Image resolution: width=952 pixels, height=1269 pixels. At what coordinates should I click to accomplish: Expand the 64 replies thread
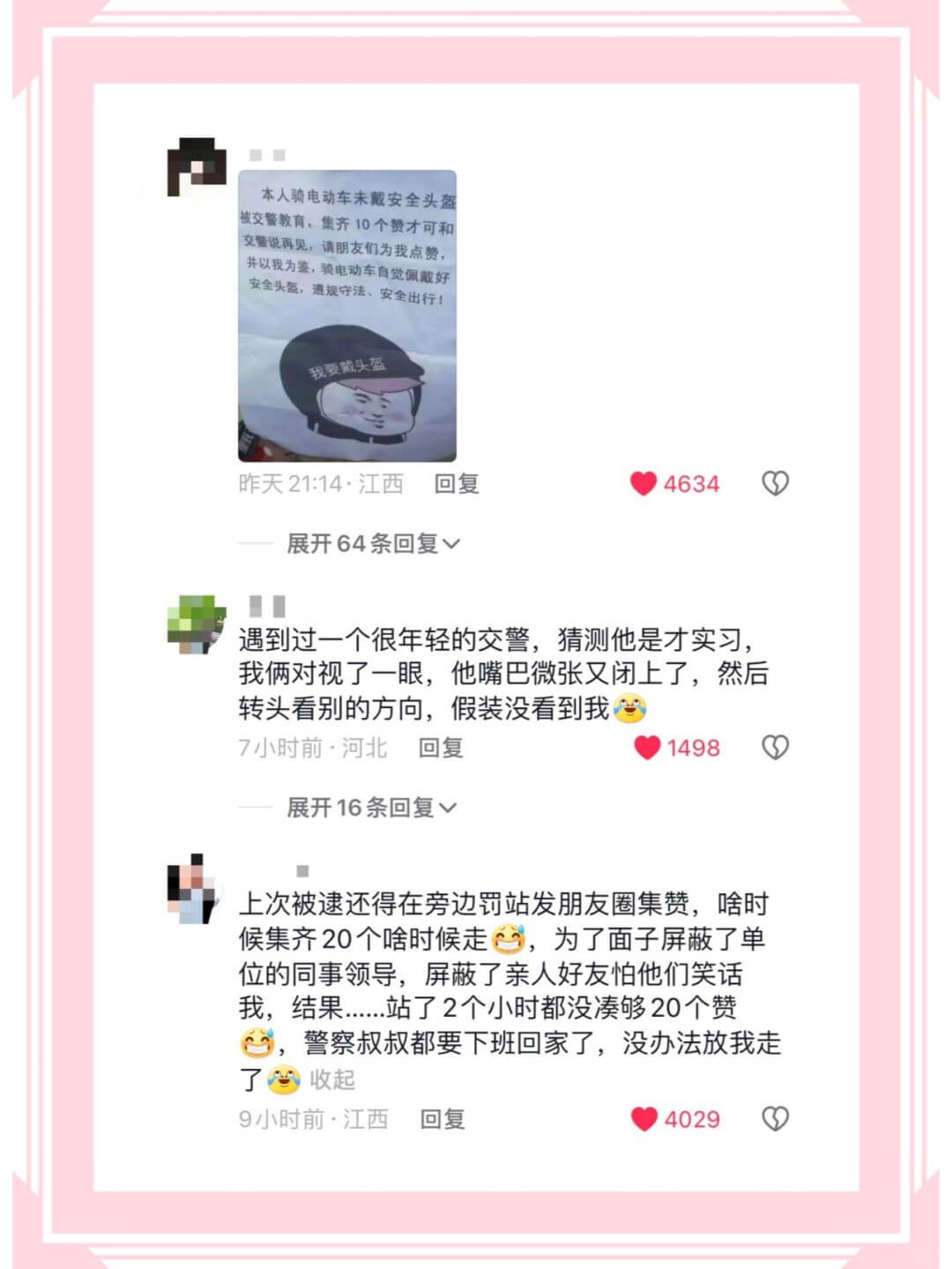tap(368, 545)
